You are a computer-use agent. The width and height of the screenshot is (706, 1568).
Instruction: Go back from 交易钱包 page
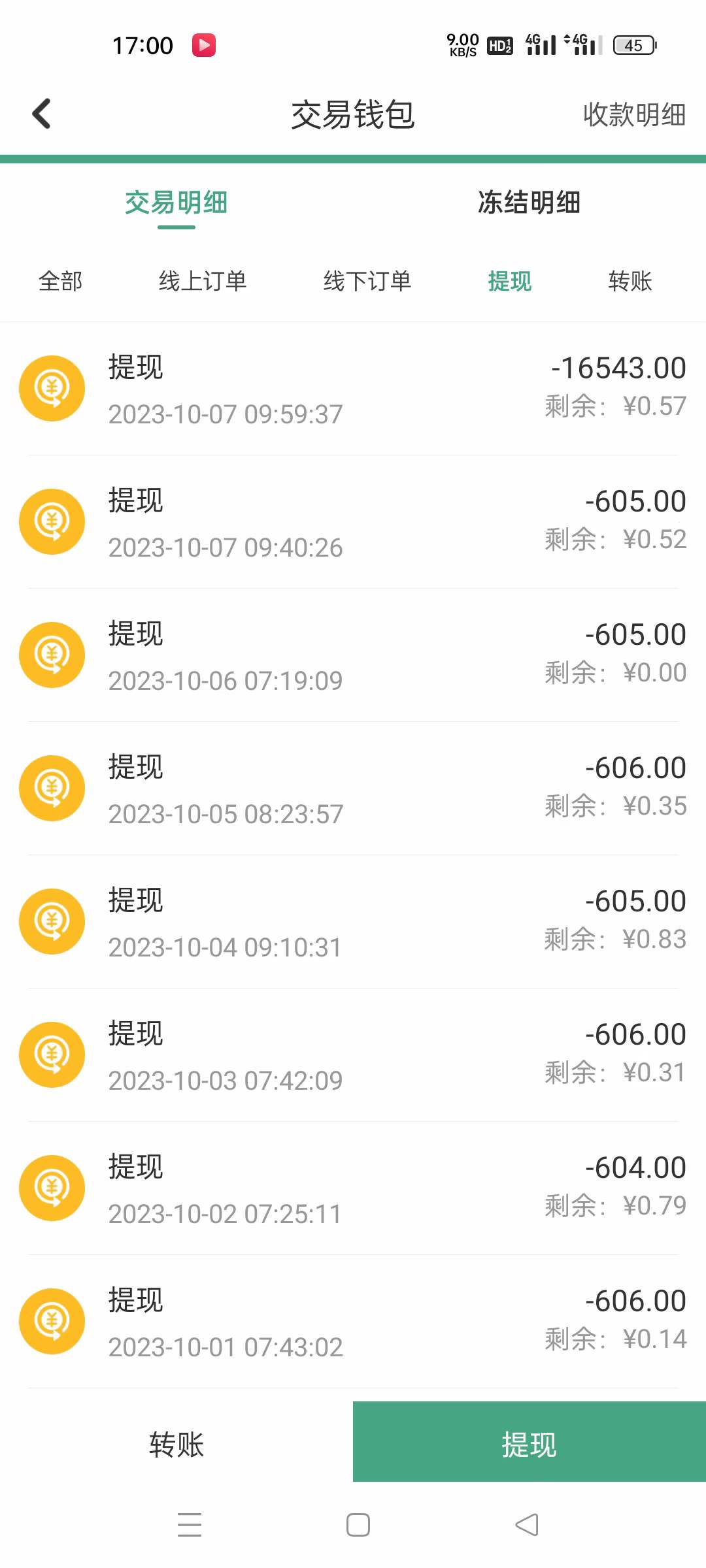click(x=42, y=114)
